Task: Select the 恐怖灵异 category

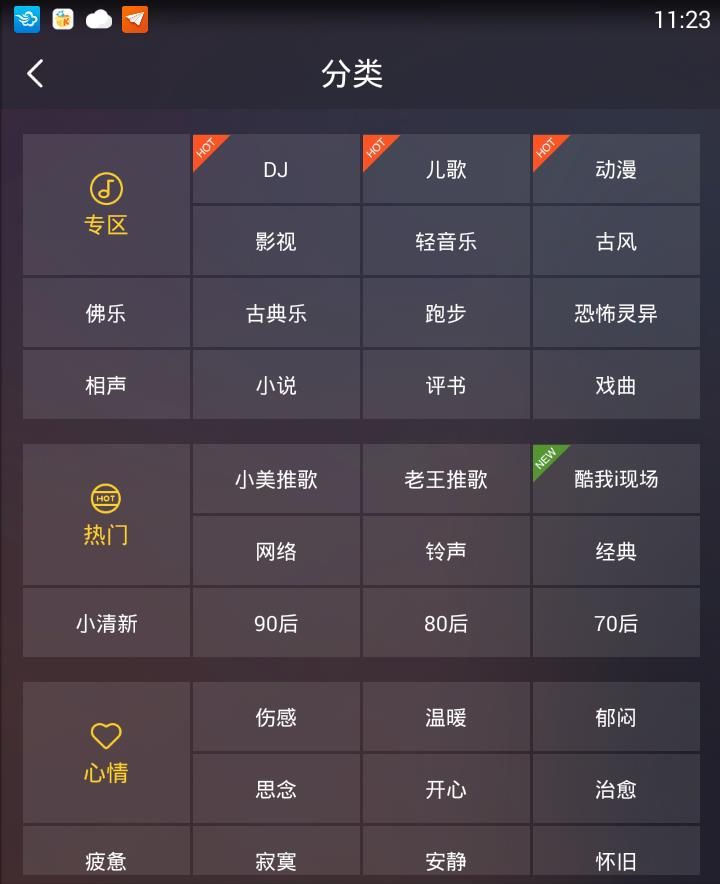Action: coord(616,312)
